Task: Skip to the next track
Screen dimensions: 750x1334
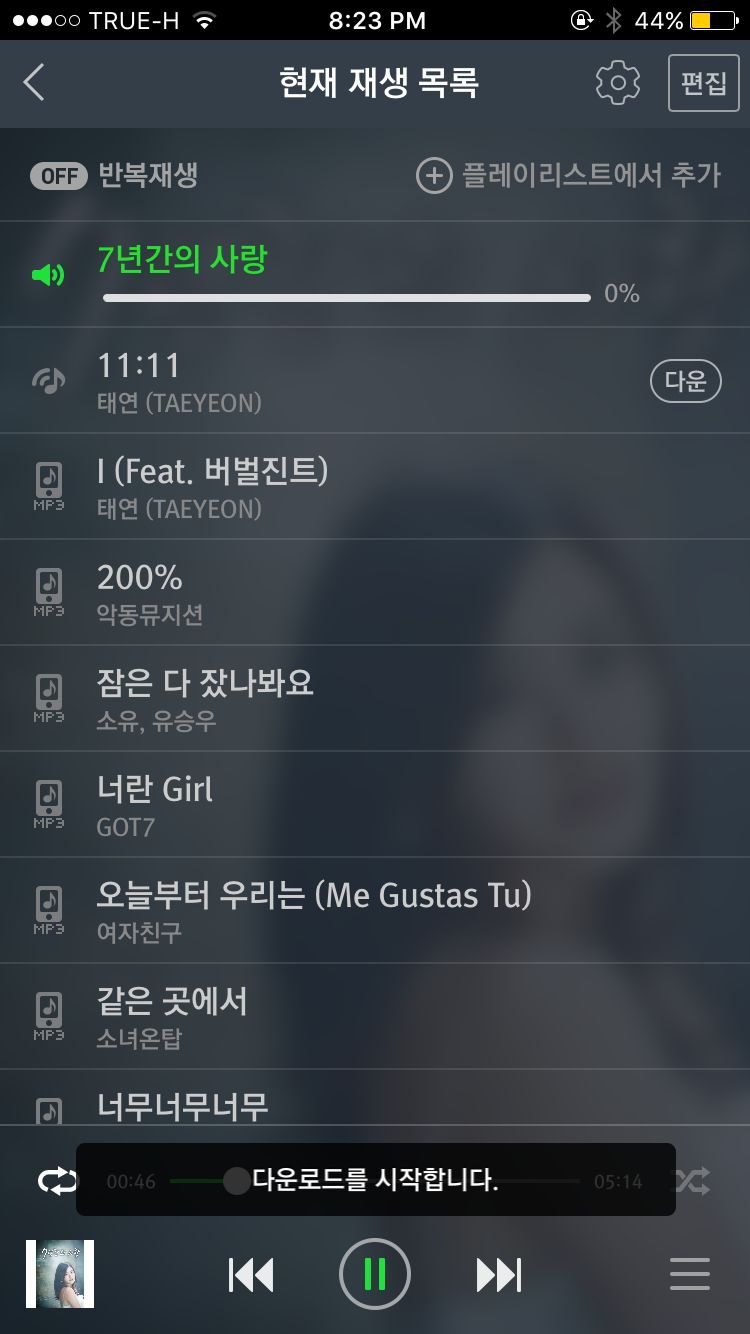Action: pos(498,1275)
